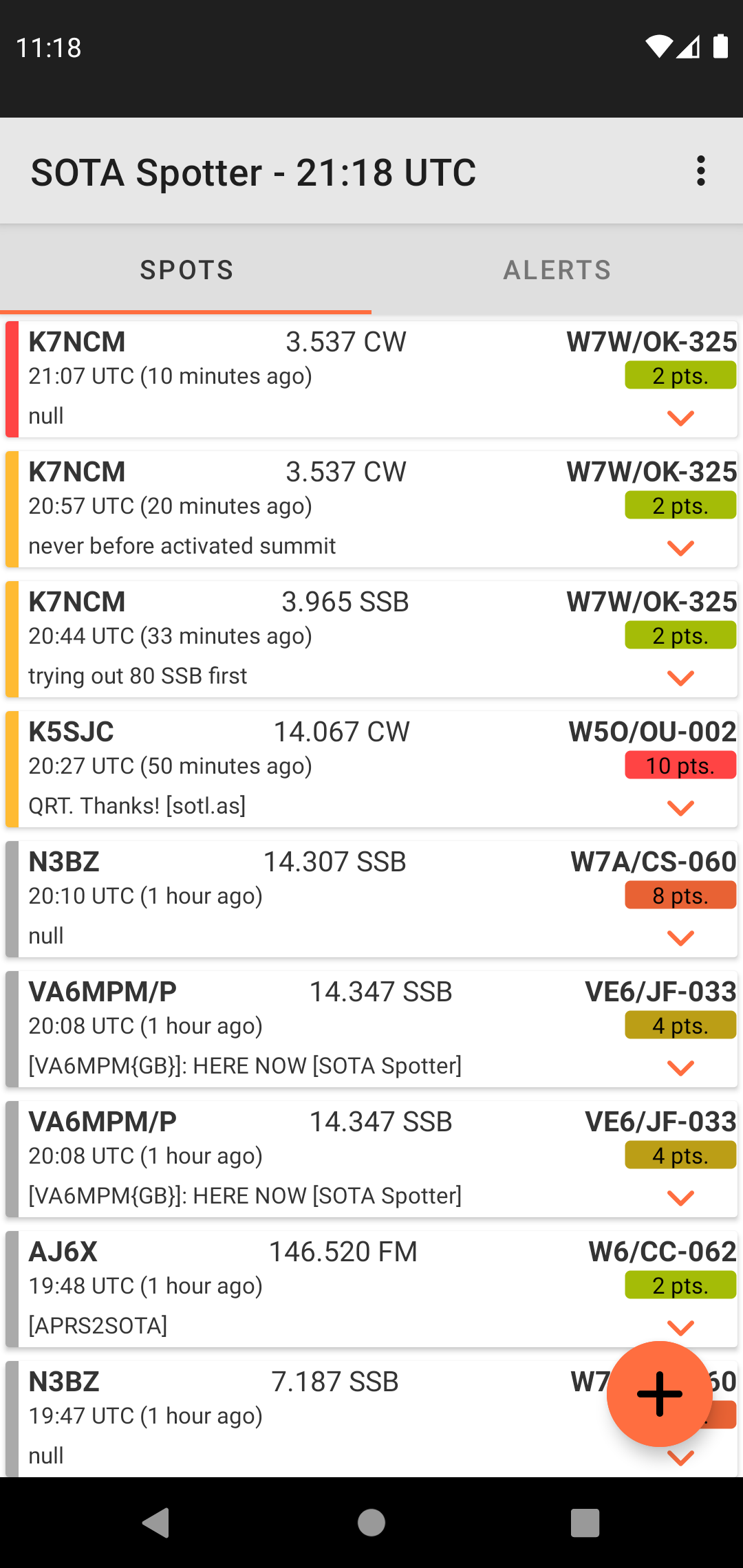Expand the K5SJC 14.067 CW spot
743x1568 pixels.
click(680, 808)
